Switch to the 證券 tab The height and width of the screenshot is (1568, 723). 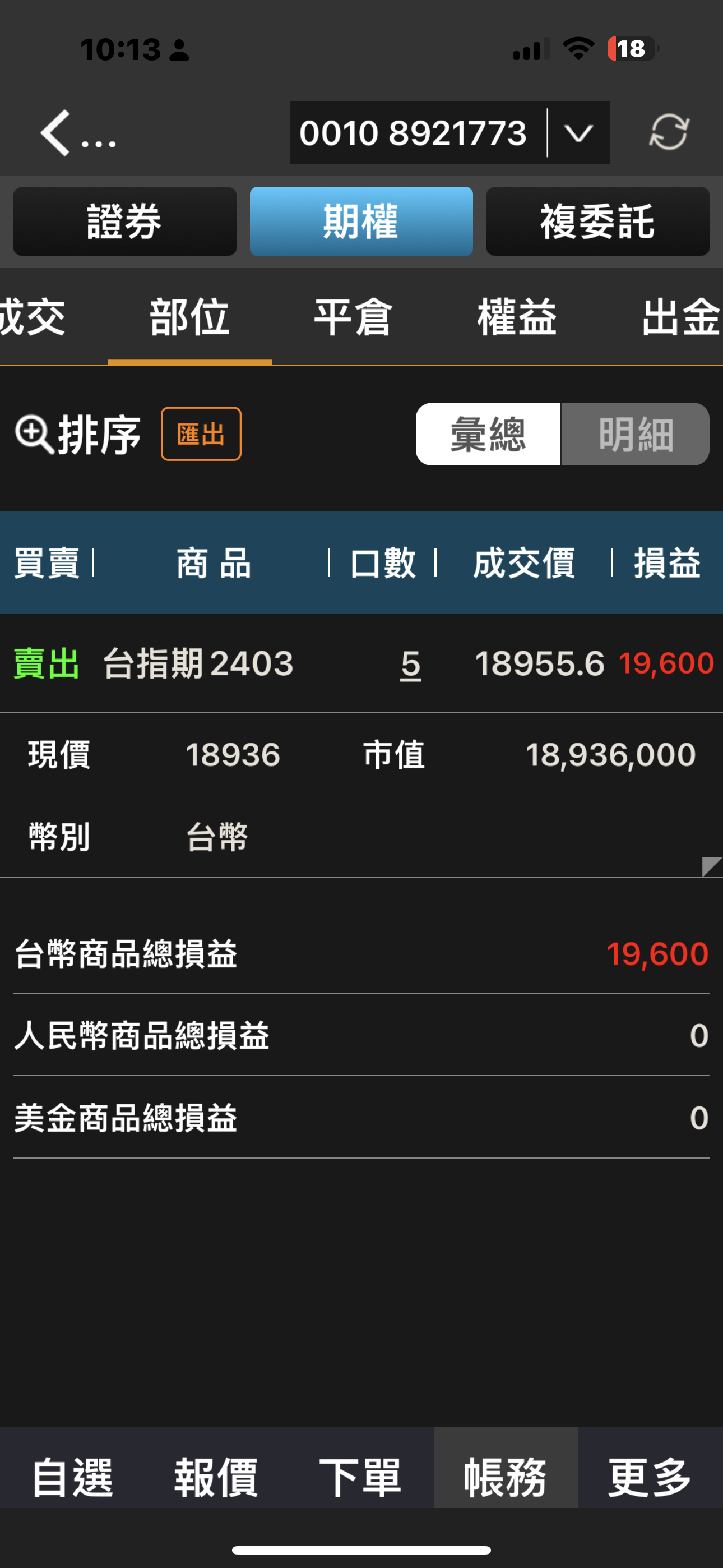pyautogui.click(x=125, y=222)
